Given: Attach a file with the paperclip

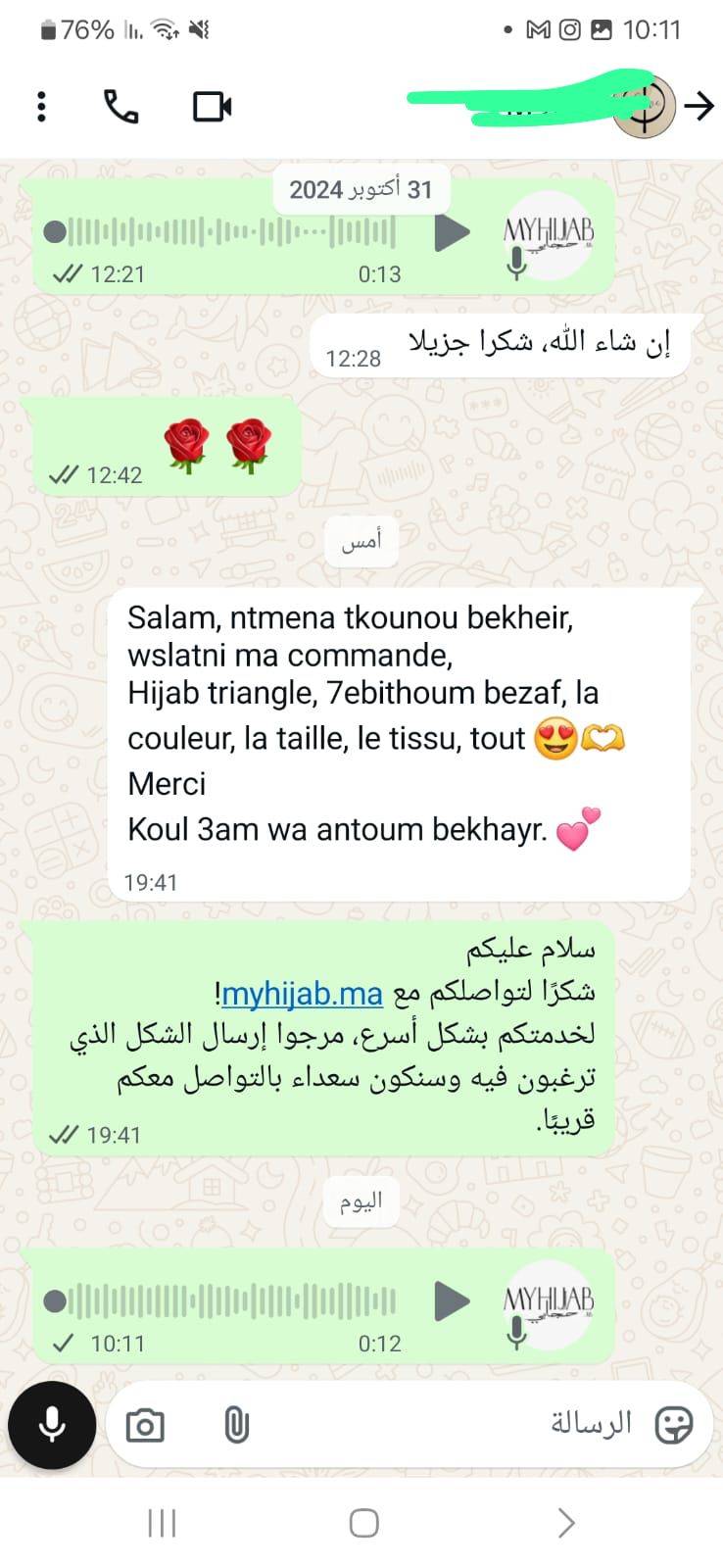Looking at the screenshot, I should coord(236,1425).
